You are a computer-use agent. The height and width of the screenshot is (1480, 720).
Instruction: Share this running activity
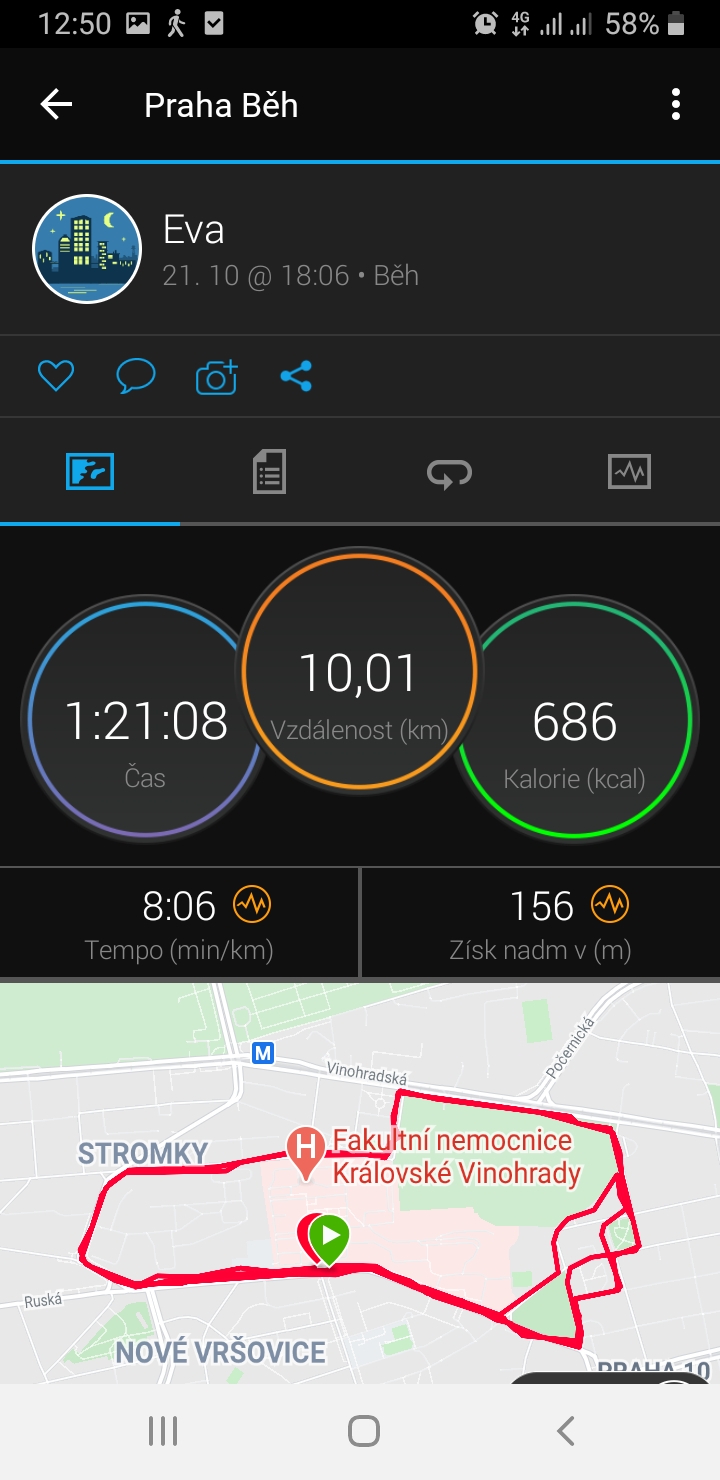click(x=296, y=376)
